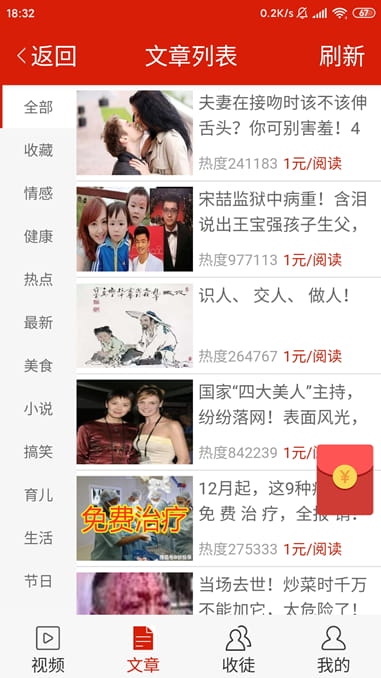Viewport: 381px width, 678px height.
Task: Switch to the 视频 tab
Action: [48, 648]
